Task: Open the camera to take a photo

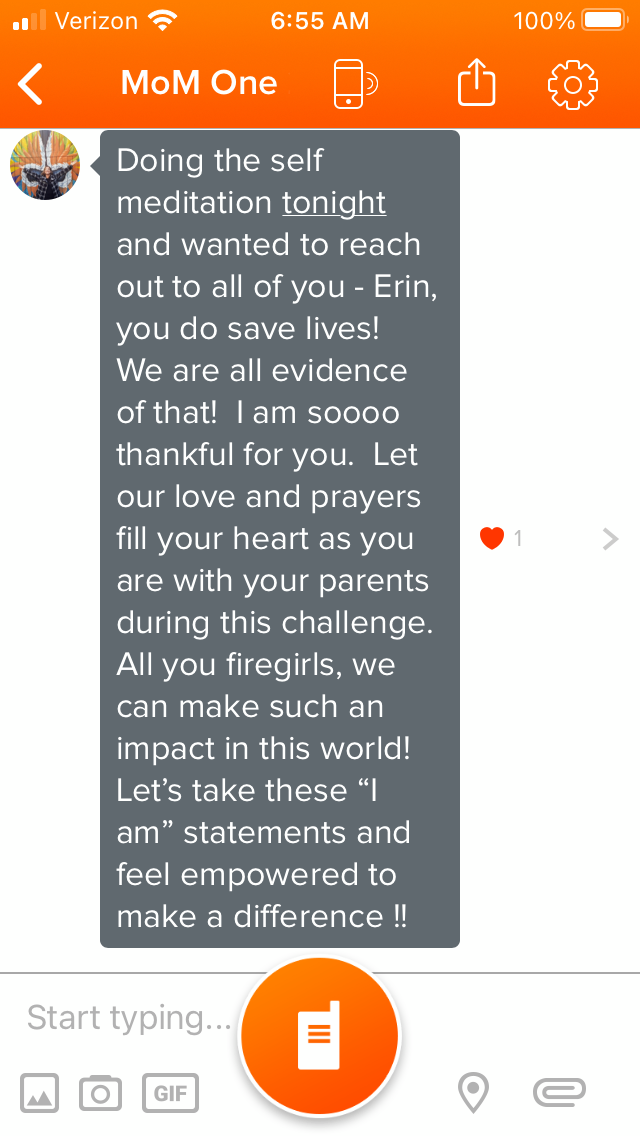Action: pos(100,1093)
